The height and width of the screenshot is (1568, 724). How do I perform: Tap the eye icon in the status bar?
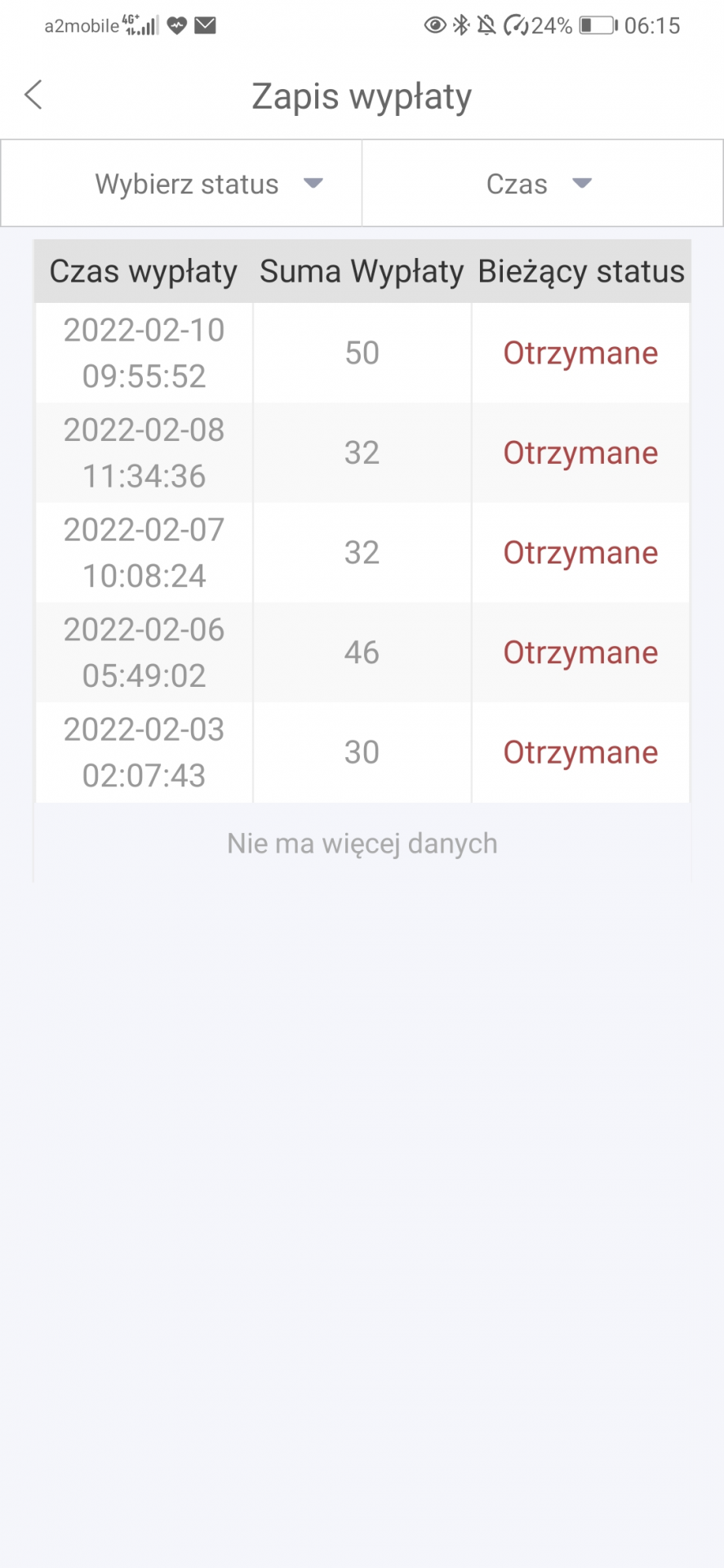(436, 25)
